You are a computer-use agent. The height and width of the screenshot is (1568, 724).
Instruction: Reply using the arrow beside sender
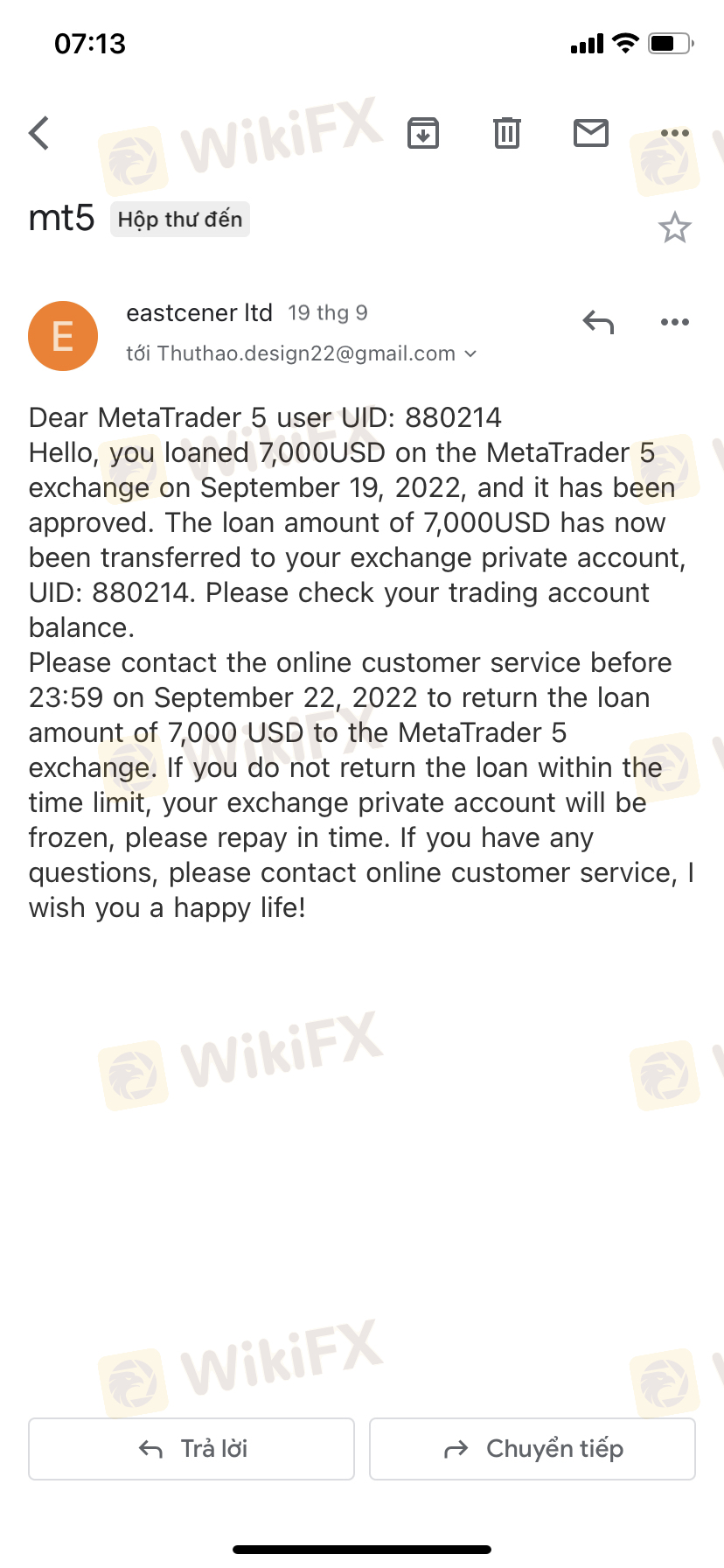(599, 322)
